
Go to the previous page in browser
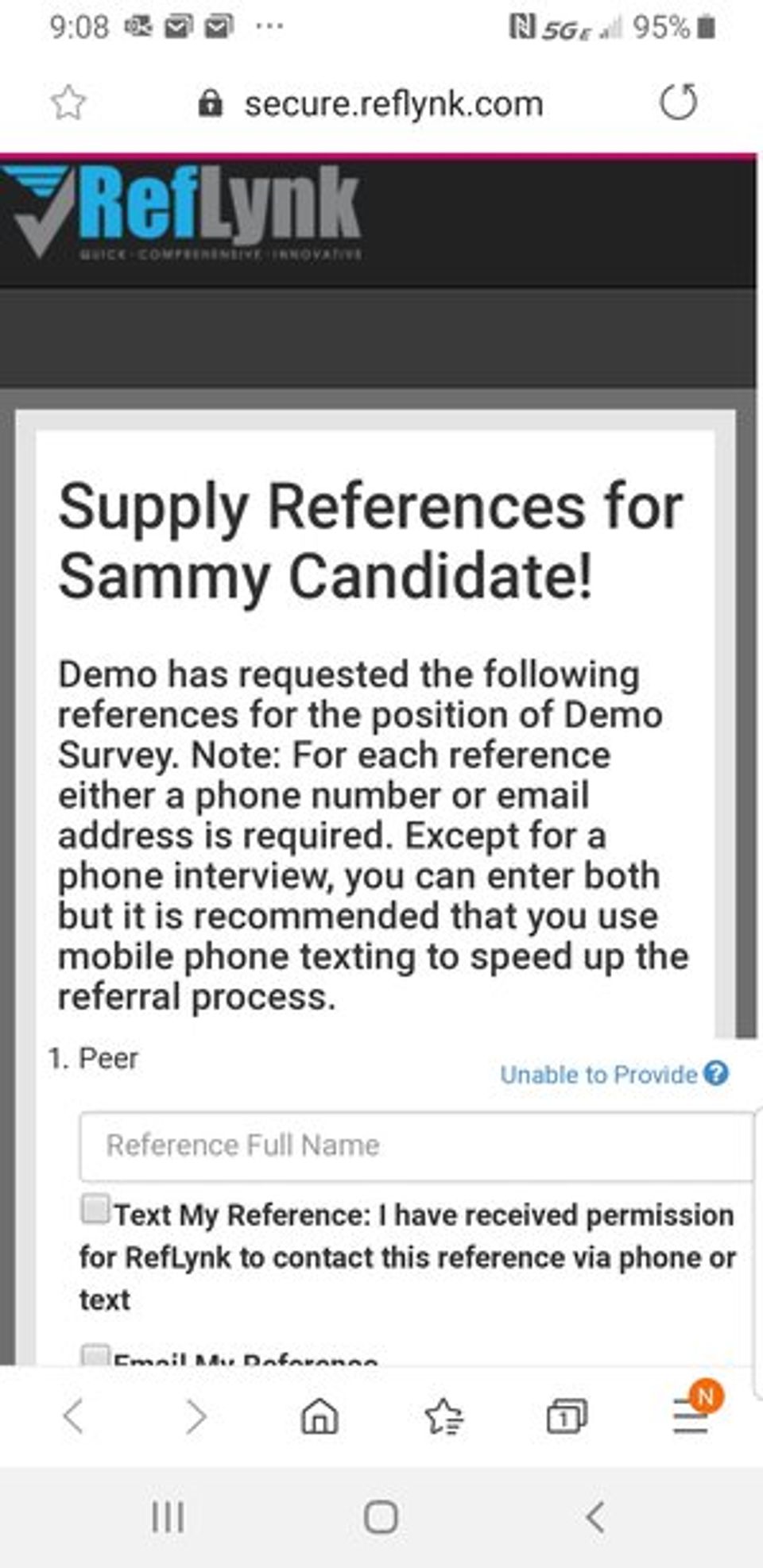(73, 1417)
